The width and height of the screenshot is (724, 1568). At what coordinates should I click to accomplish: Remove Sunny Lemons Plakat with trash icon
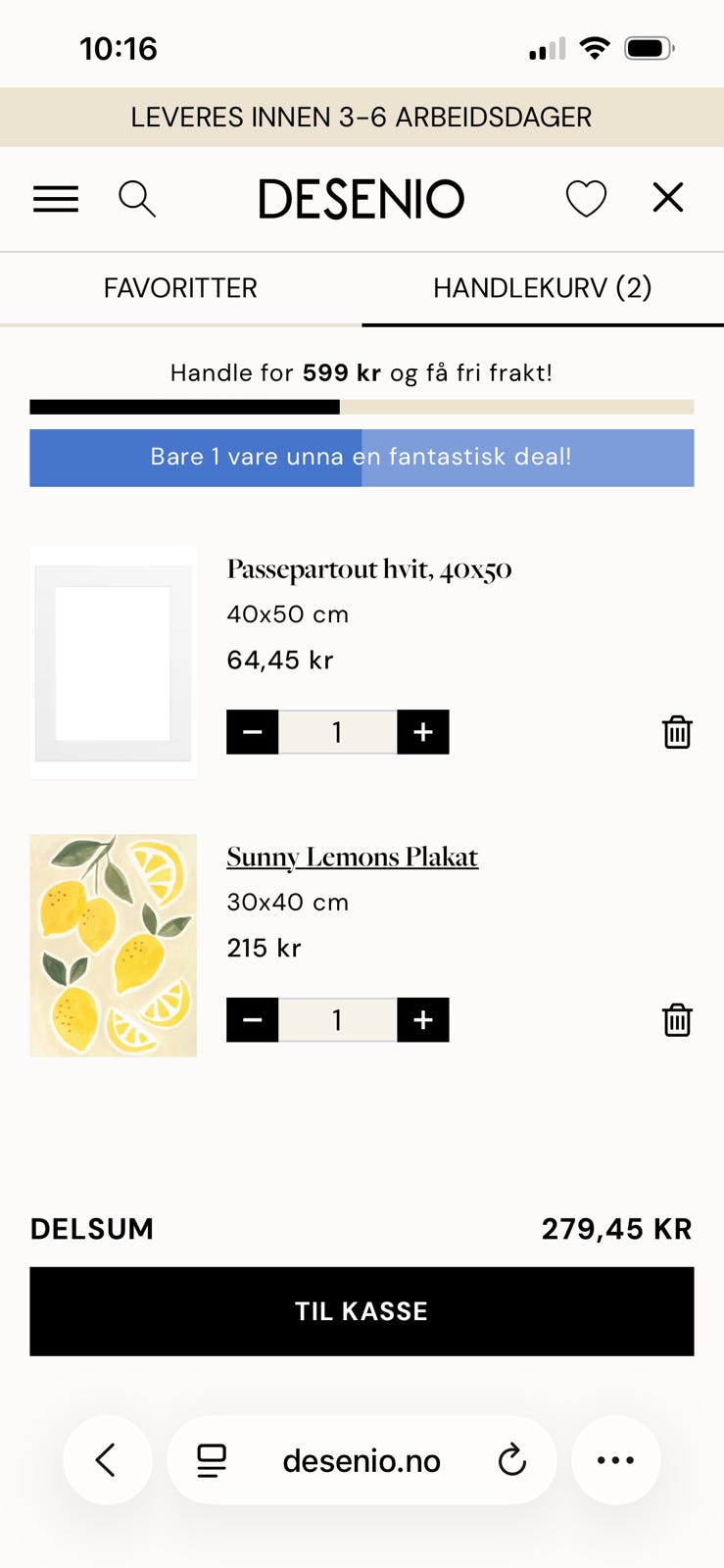[677, 1019]
